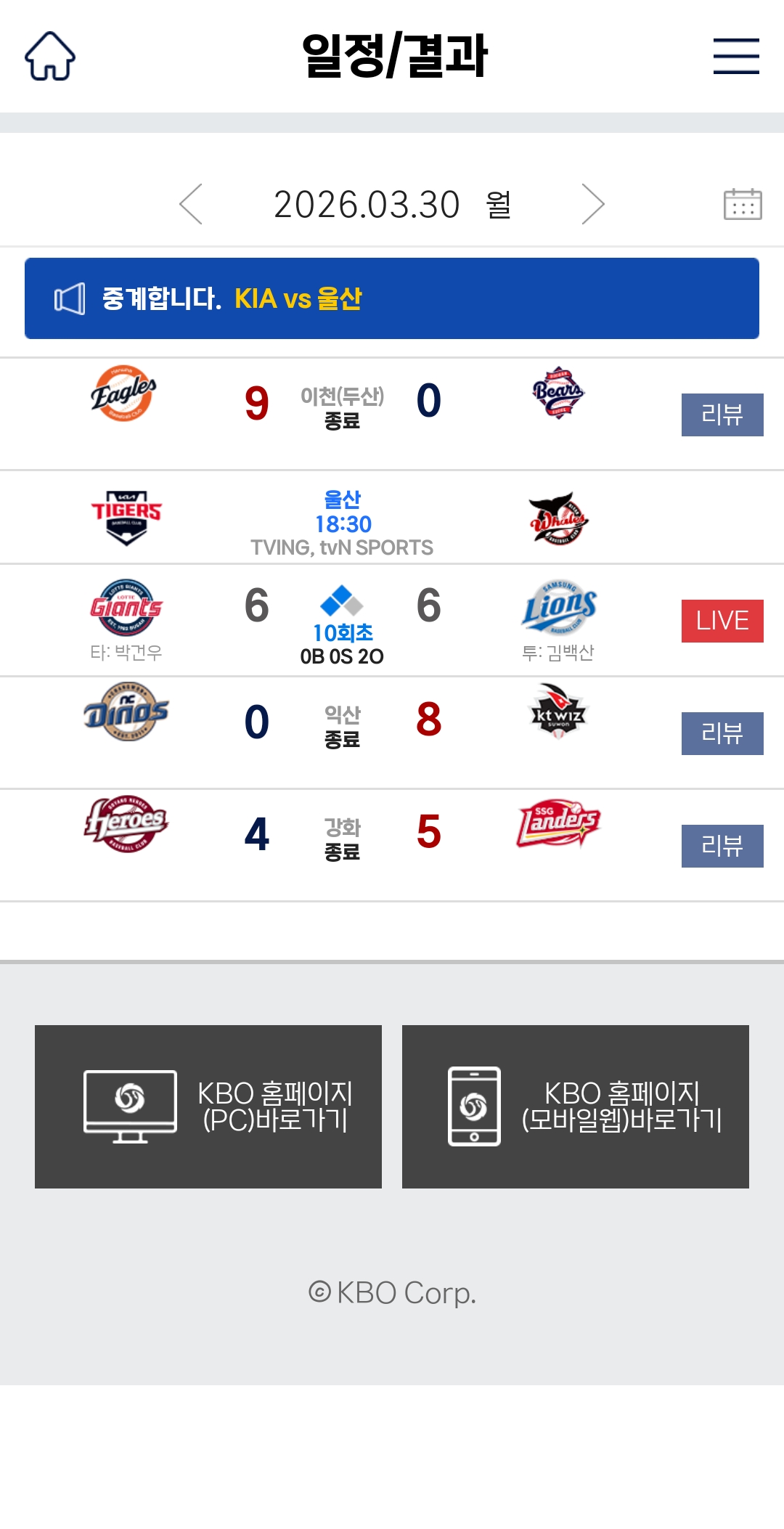Image resolution: width=784 pixels, height=1529 pixels.
Task: Open 리뷰 for Heroes vs Landers game
Action: (x=722, y=846)
